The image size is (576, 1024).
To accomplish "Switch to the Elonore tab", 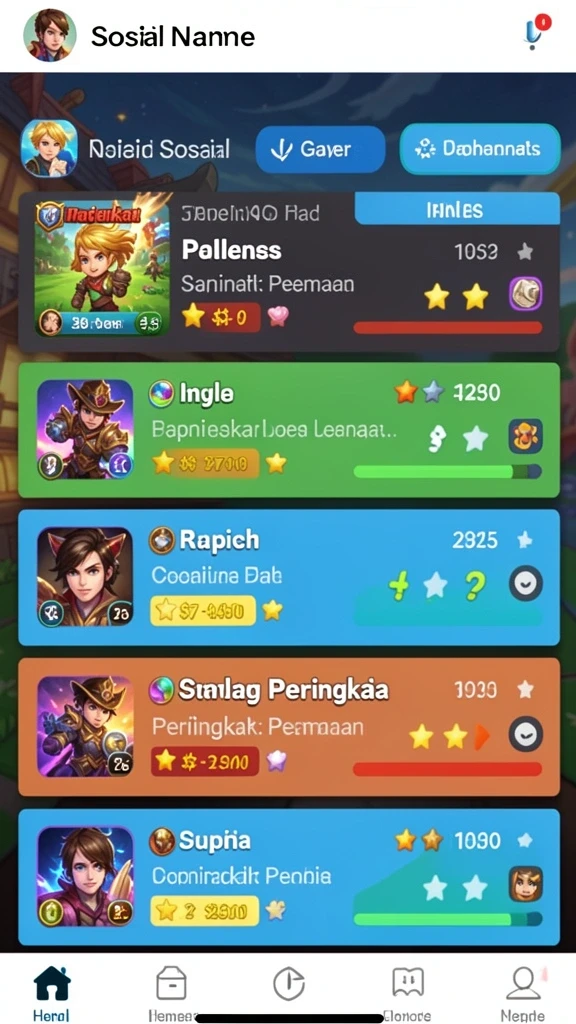I will click(408, 992).
